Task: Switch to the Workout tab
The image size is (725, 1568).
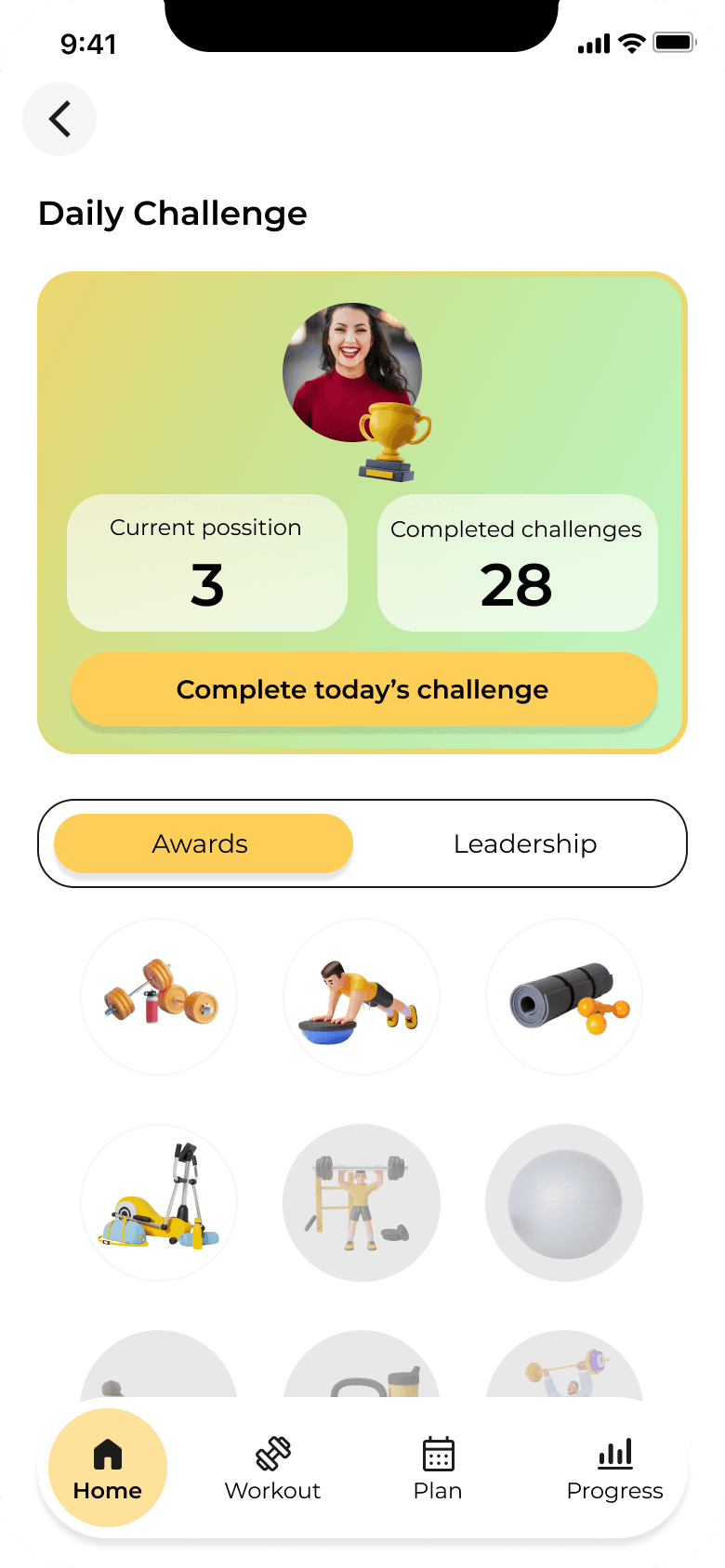Action: (x=272, y=1468)
